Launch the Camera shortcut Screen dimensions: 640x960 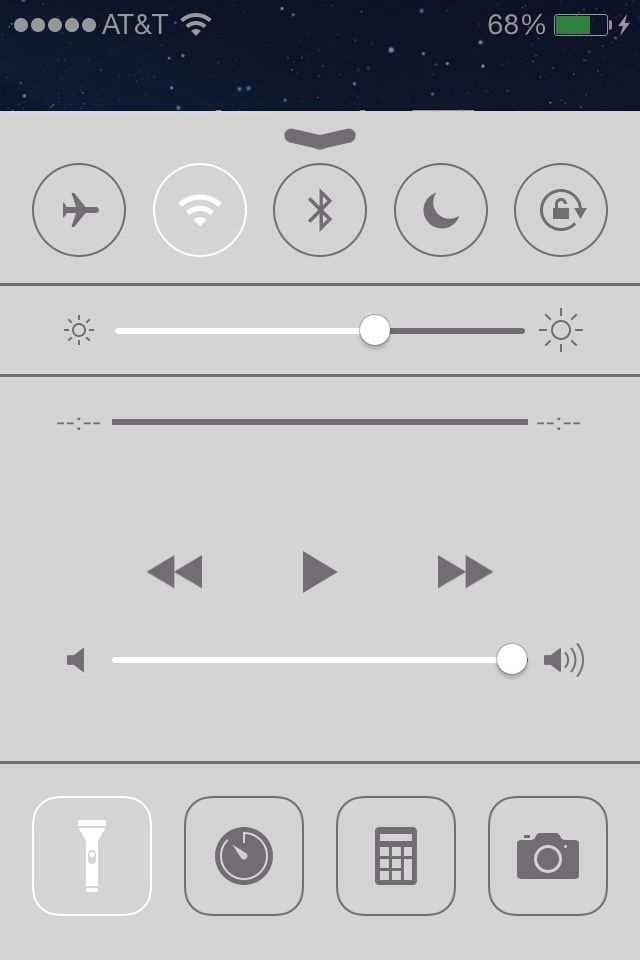click(548, 856)
